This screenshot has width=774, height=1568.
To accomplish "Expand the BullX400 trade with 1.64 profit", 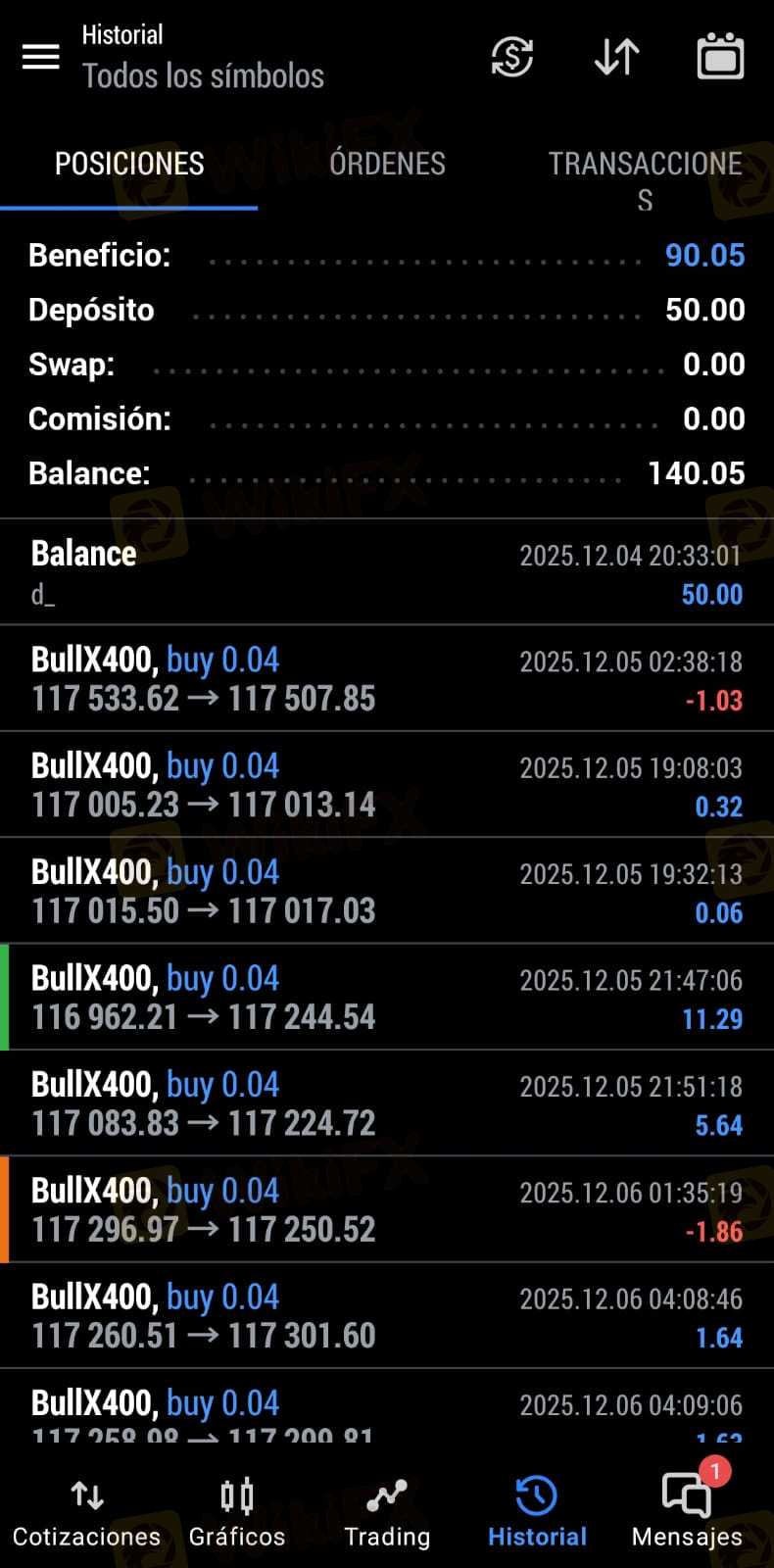I will tap(387, 1316).
